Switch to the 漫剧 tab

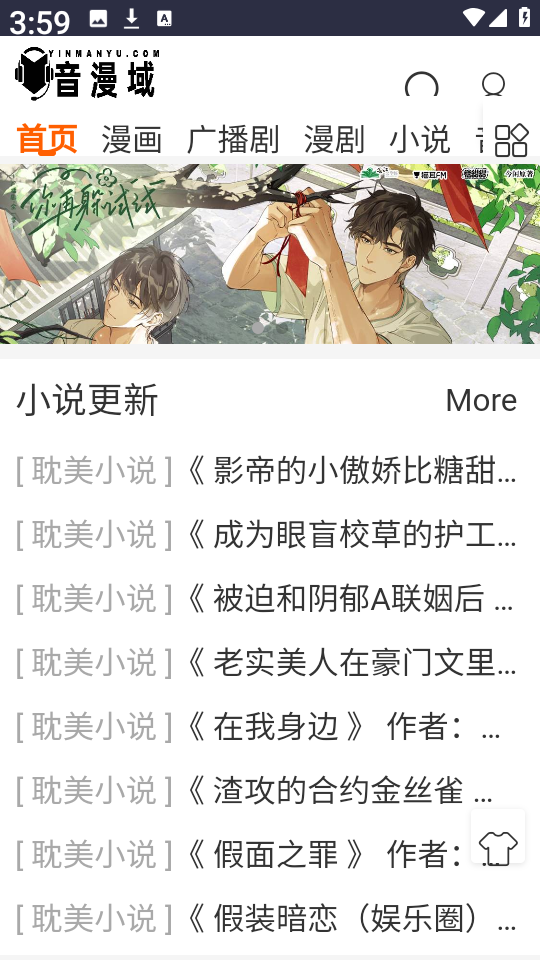coord(334,140)
